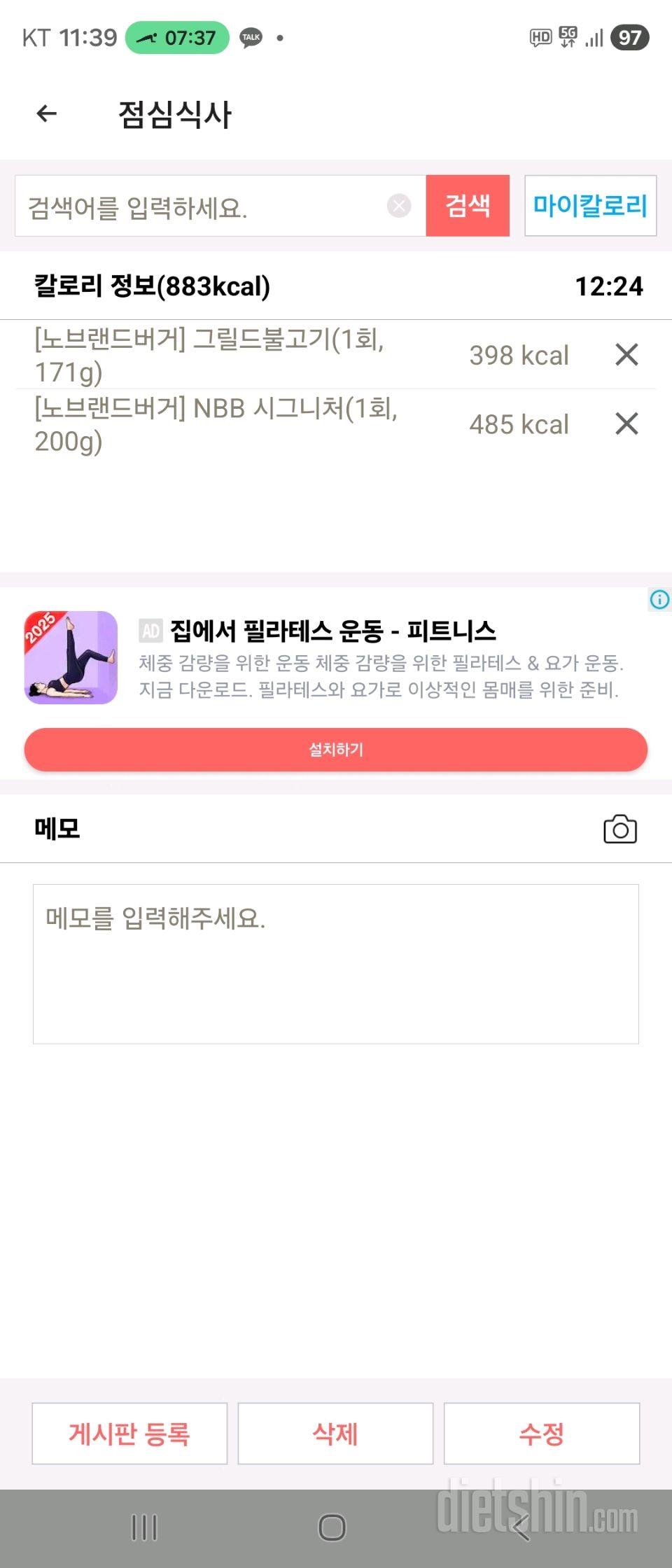Open 마이칼로리

click(590, 206)
